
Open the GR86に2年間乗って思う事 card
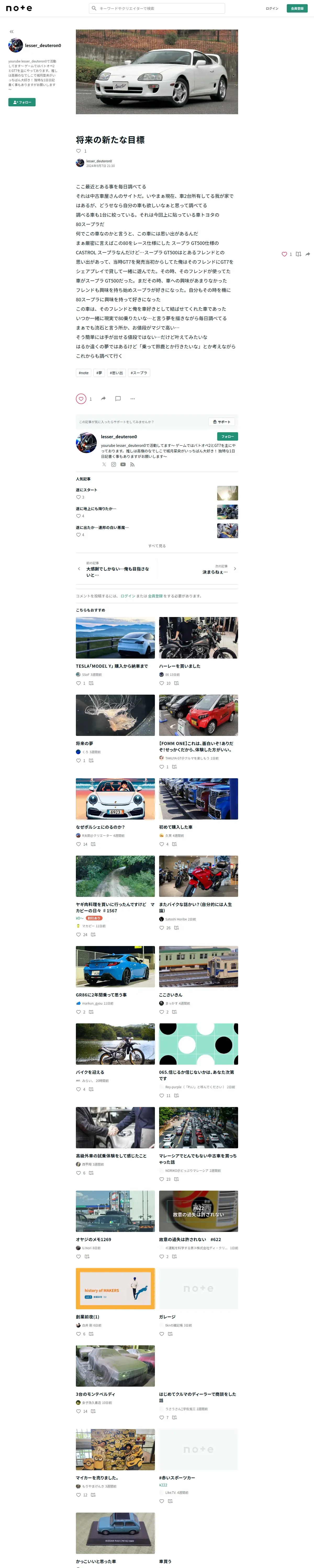(115, 967)
